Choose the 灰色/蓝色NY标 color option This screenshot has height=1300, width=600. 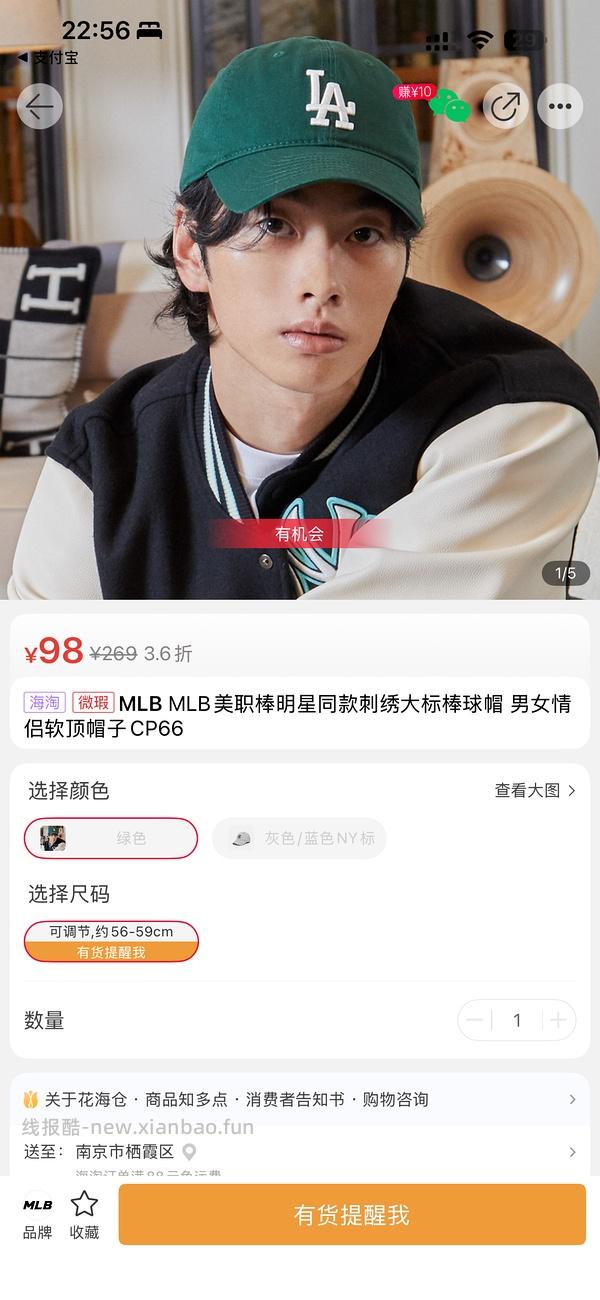[299, 838]
